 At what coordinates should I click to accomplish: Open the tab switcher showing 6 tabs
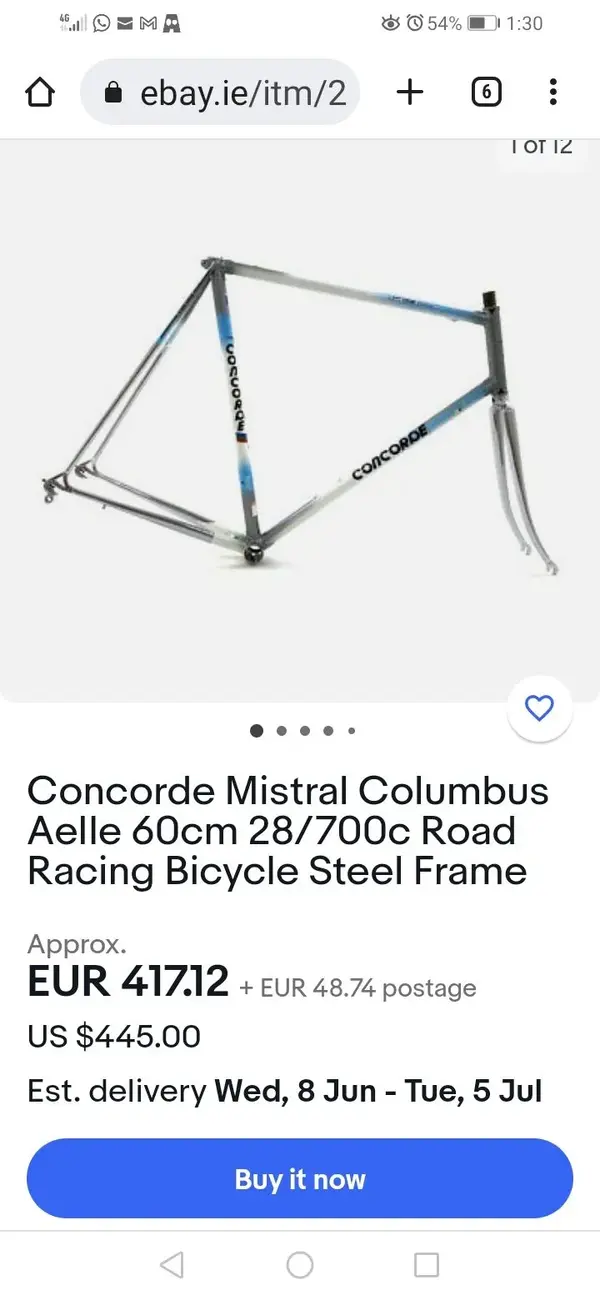486,93
